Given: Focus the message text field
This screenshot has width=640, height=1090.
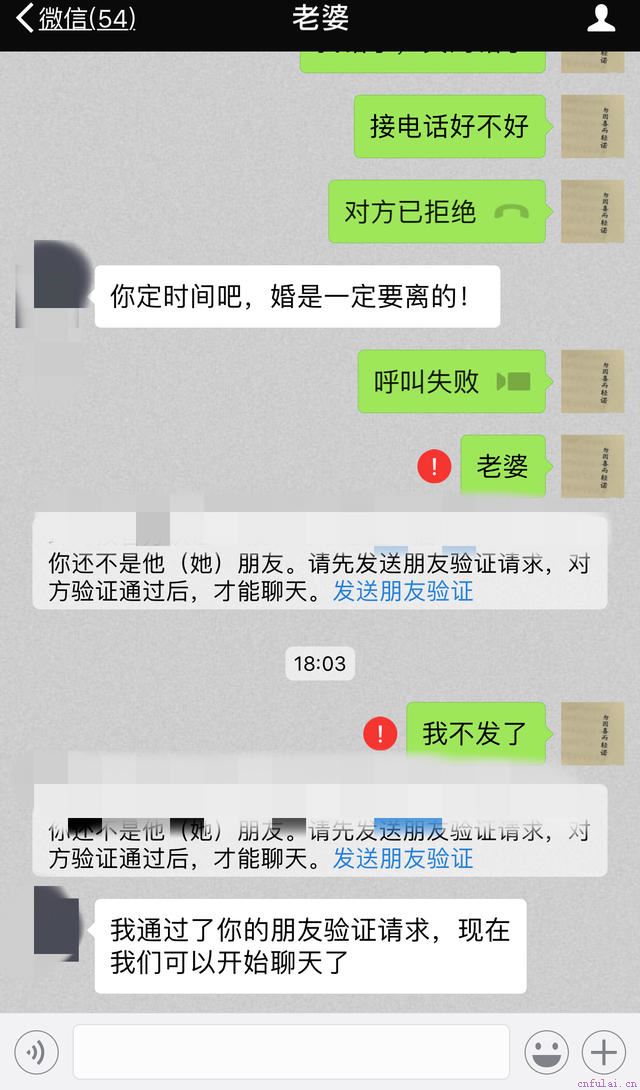Looking at the screenshot, I should pyautogui.click(x=291, y=1052).
